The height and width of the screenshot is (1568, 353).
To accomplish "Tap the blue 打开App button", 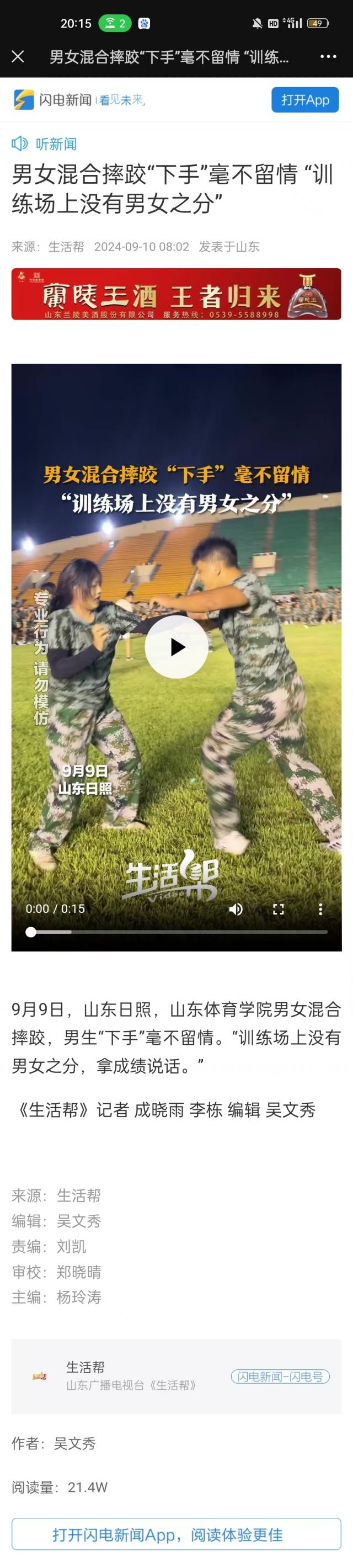I will pos(305,100).
